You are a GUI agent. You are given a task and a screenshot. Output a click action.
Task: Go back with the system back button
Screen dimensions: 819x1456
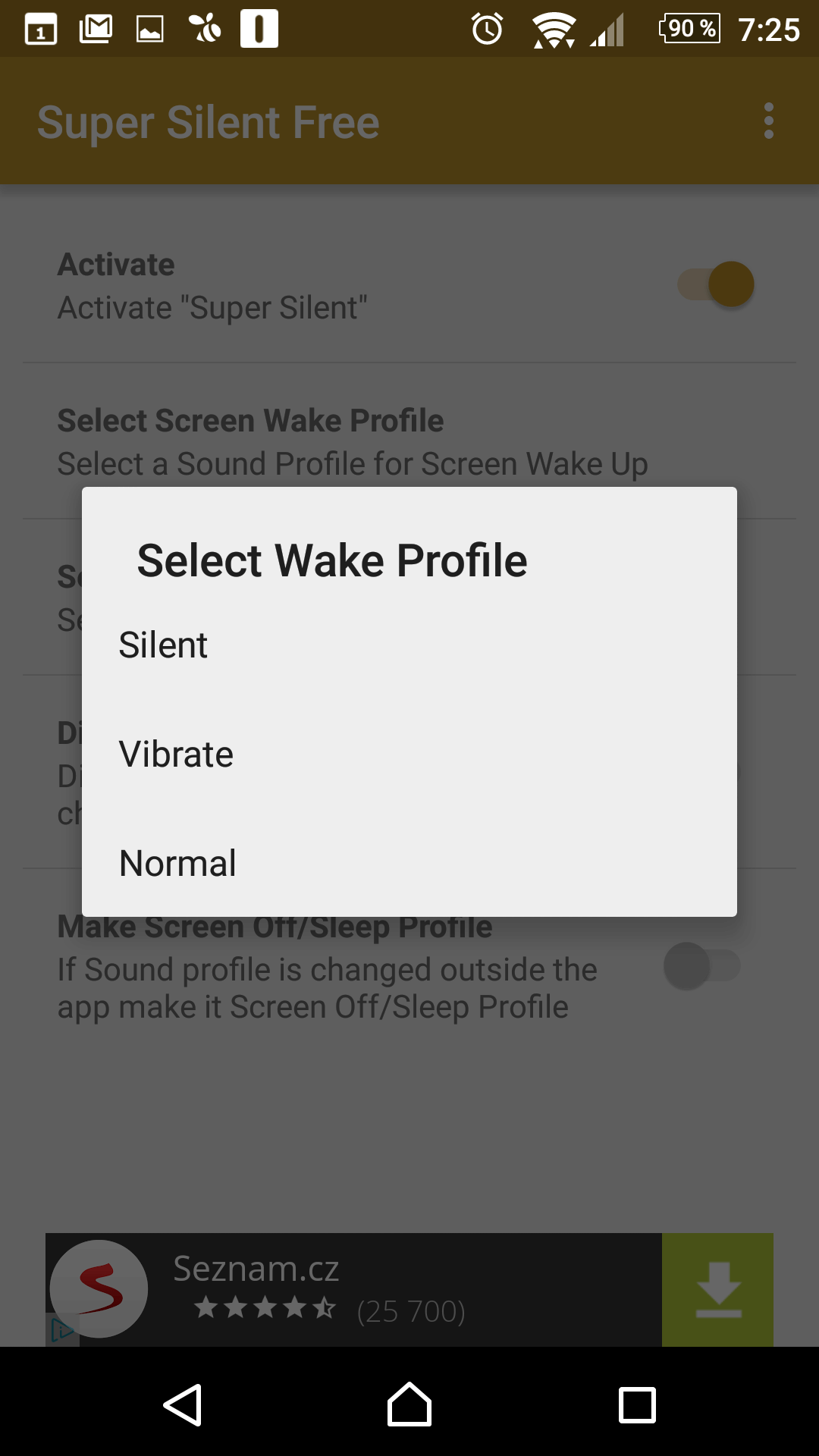pos(183,1405)
